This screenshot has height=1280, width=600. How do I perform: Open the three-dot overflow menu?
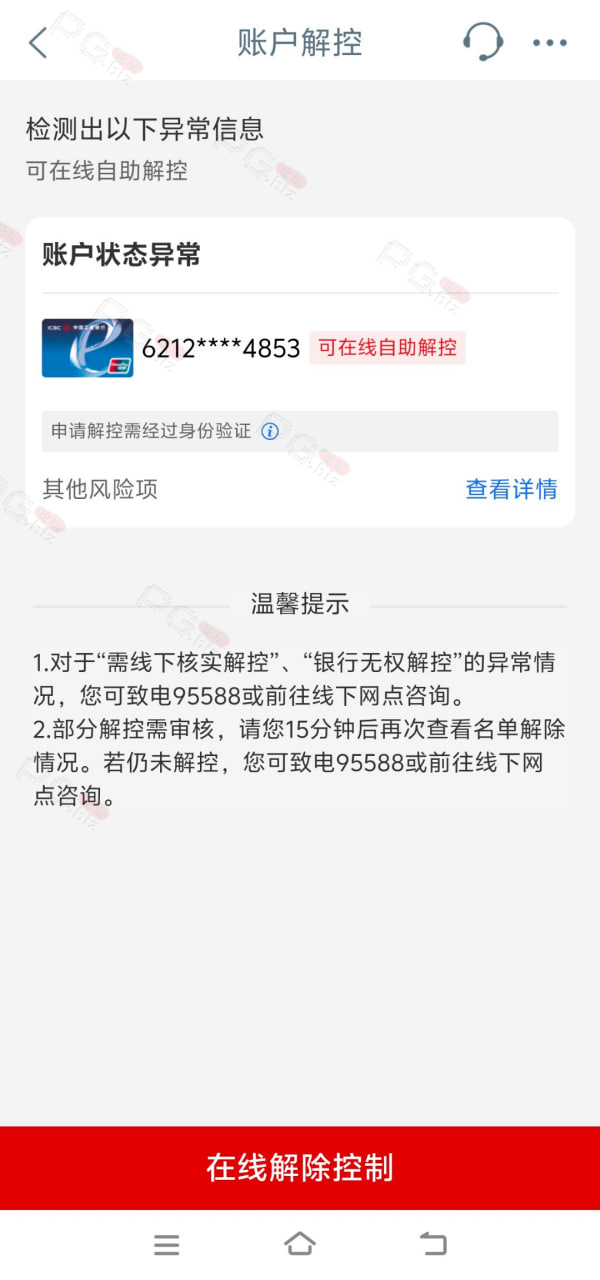click(x=550, y=43)
